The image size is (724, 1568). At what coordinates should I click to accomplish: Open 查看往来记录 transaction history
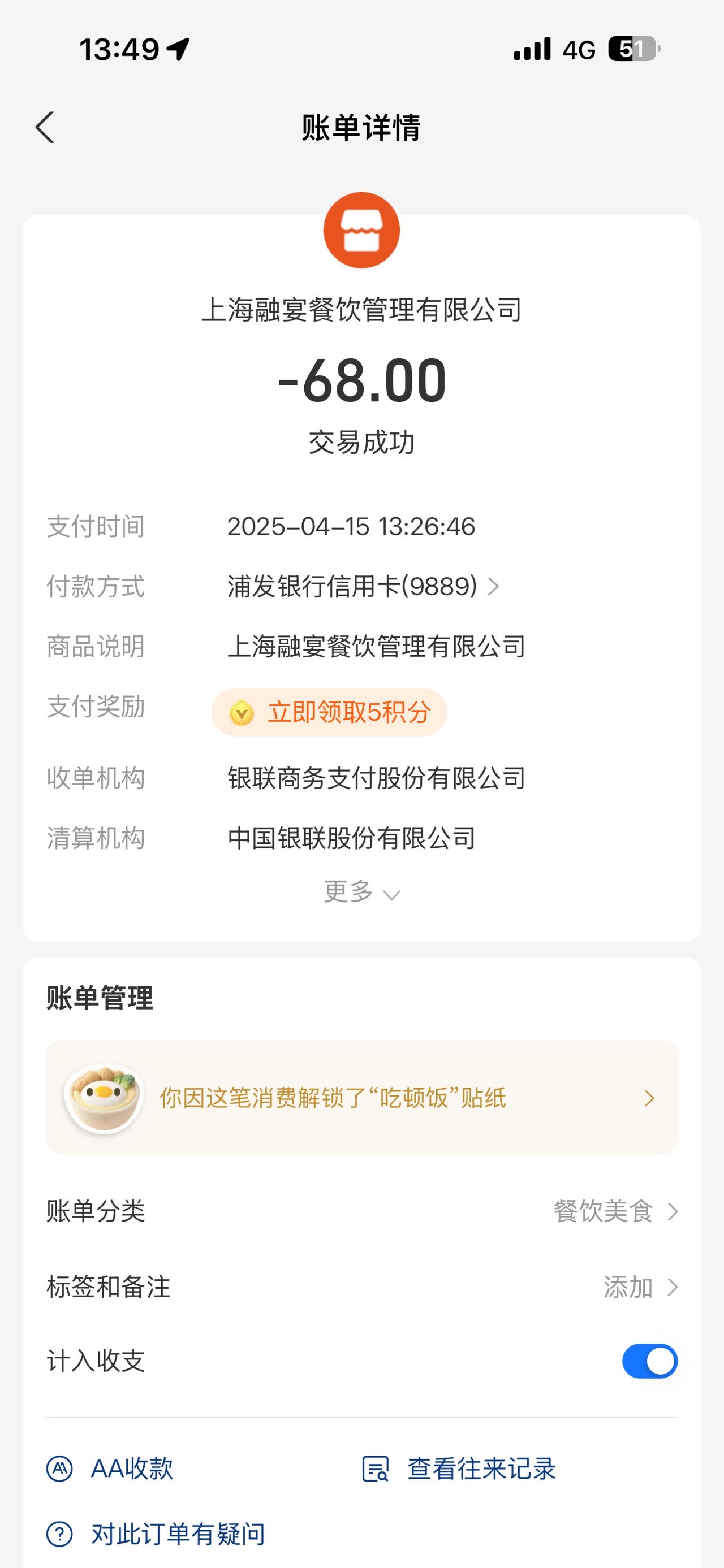tap(459, 1469)
